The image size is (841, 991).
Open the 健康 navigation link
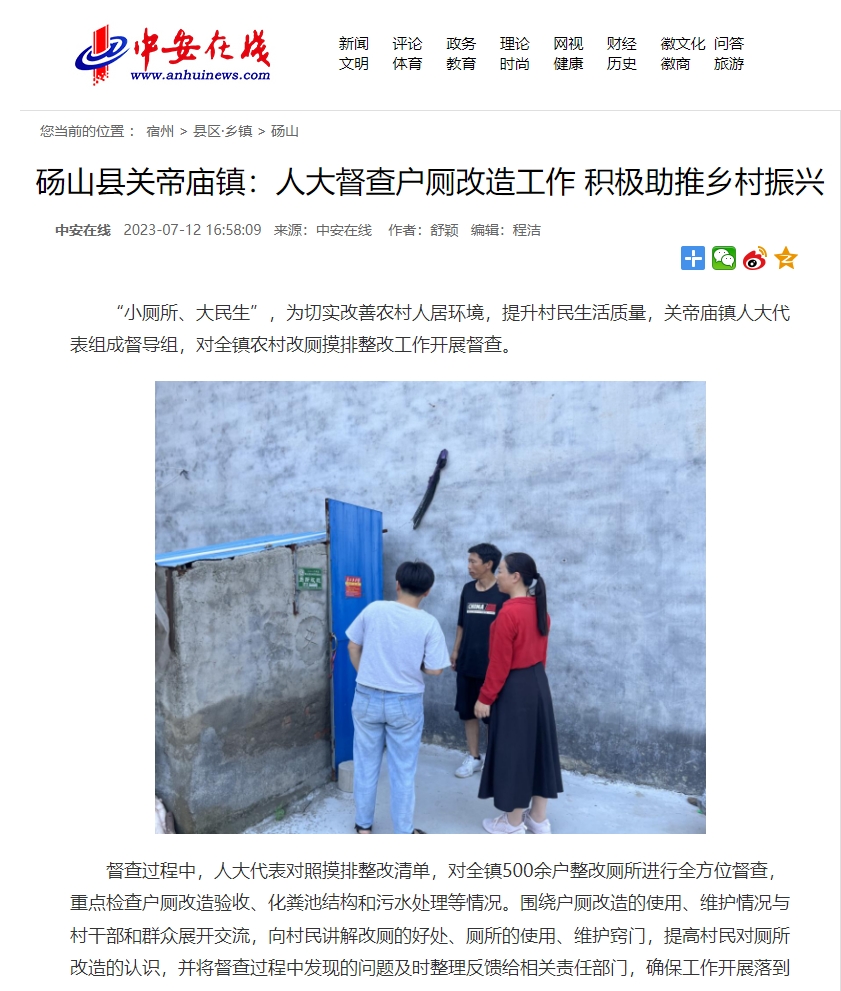tap(568, 64)
